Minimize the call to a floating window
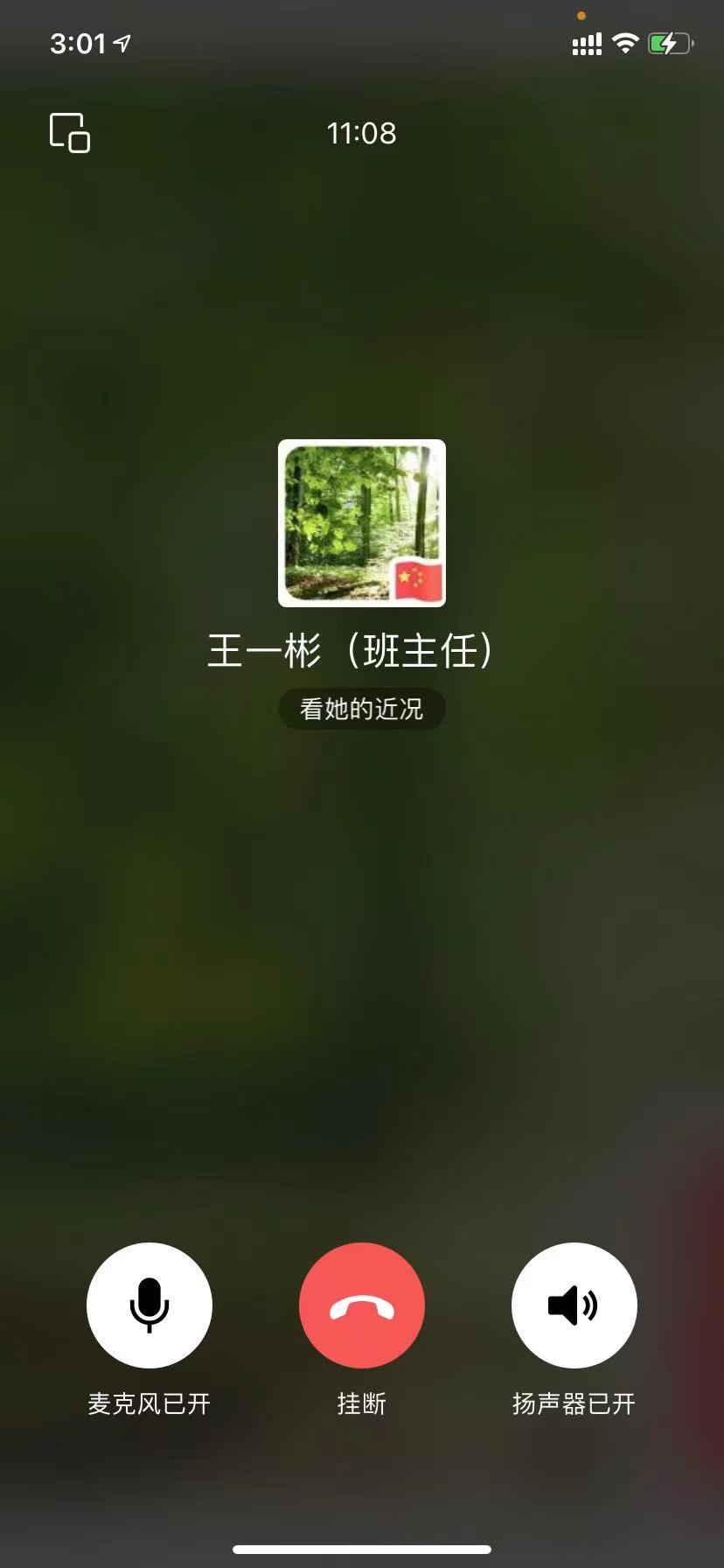Viewport: 724px width, 1568px height. 70,133
